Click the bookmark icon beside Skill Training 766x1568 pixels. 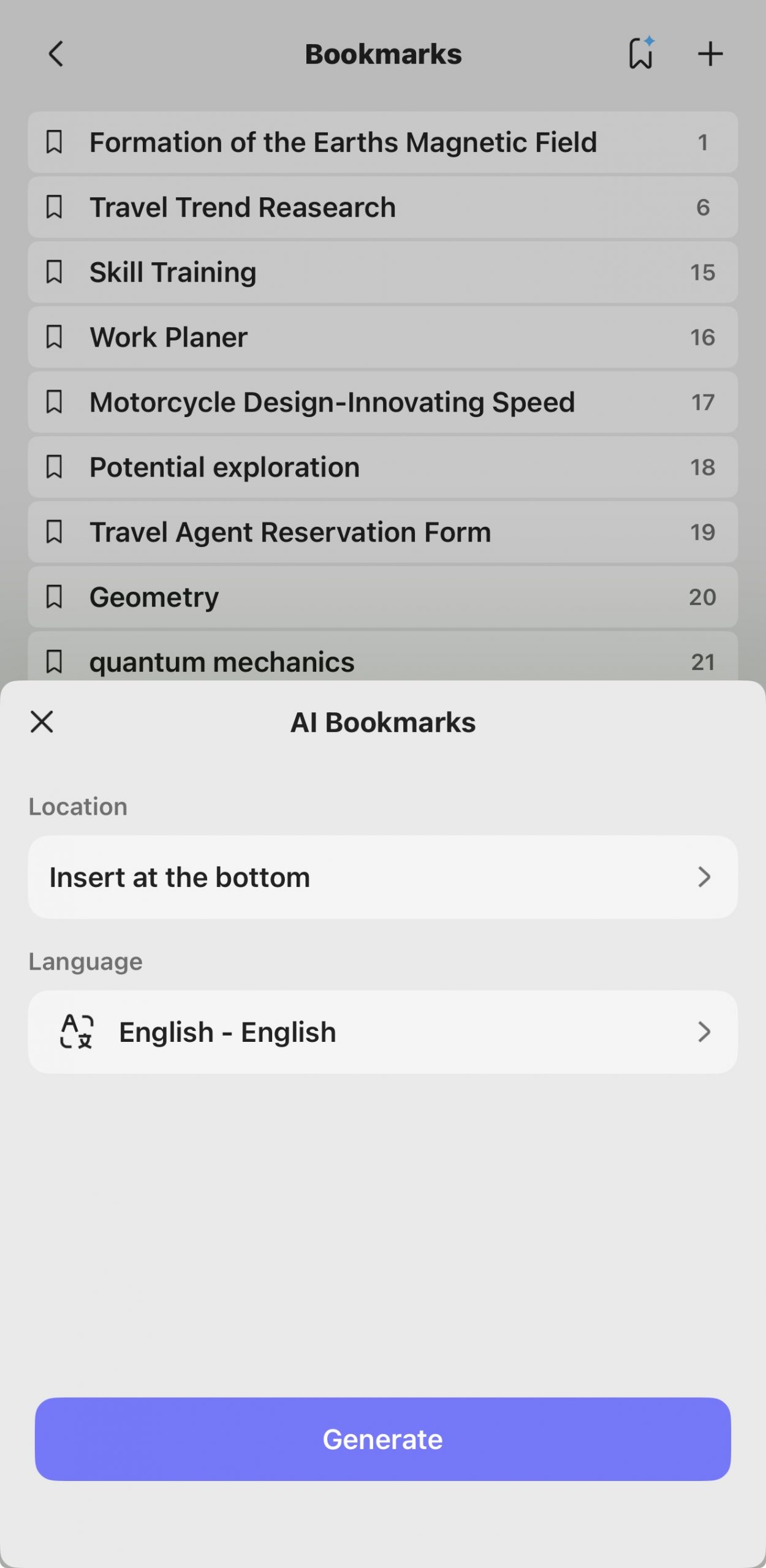click(x=55, y=272)
